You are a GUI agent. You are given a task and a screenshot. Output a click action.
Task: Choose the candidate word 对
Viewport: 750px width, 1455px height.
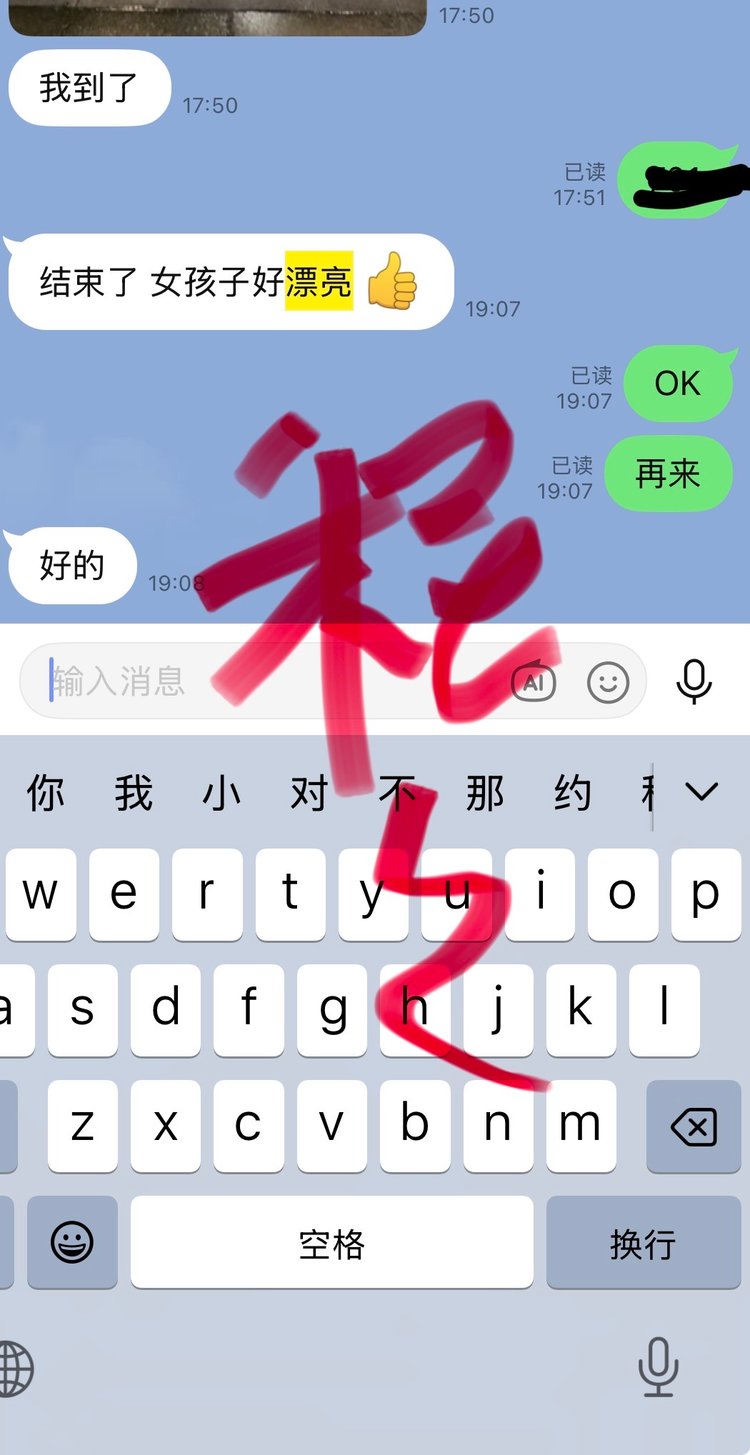point(309,794)
